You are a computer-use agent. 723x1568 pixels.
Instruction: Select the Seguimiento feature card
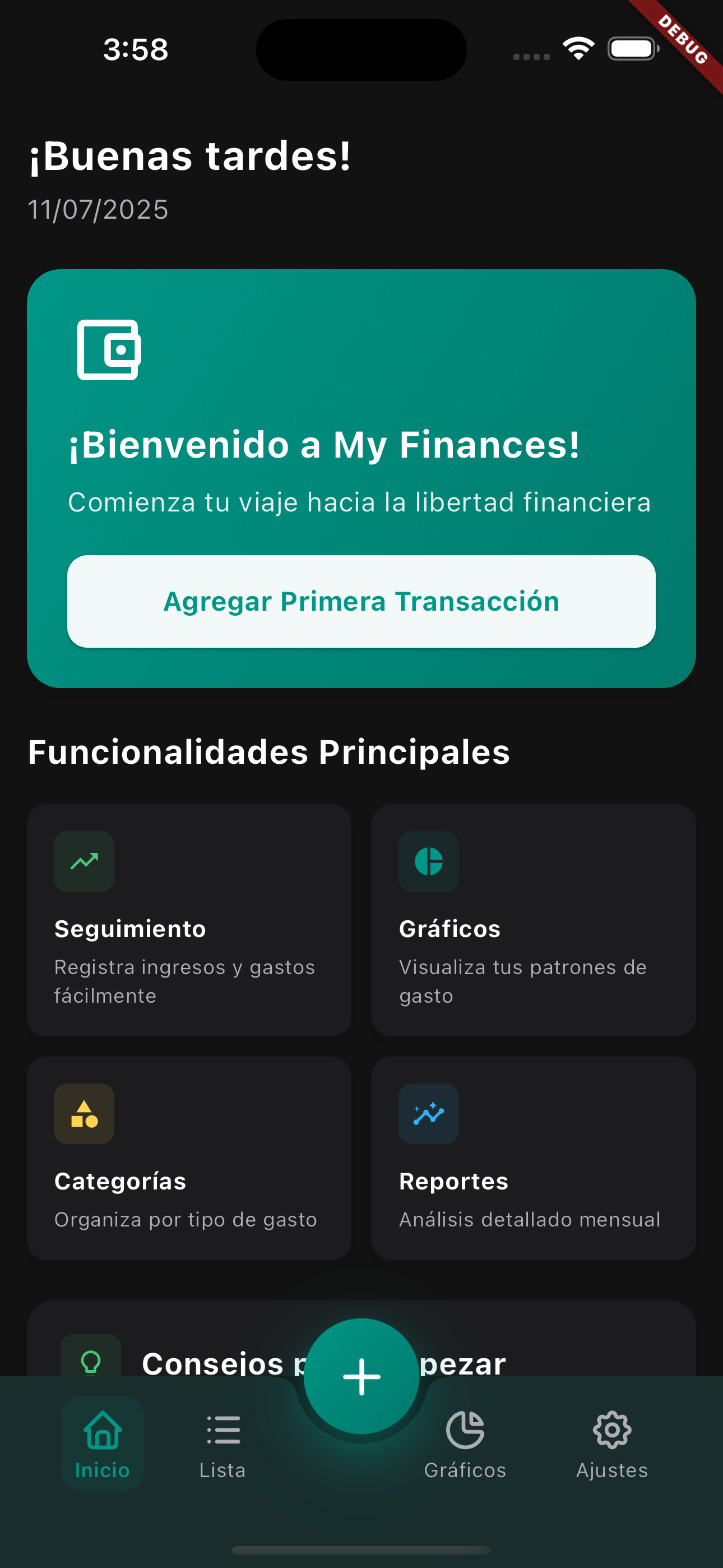click(x=189, y=919)
